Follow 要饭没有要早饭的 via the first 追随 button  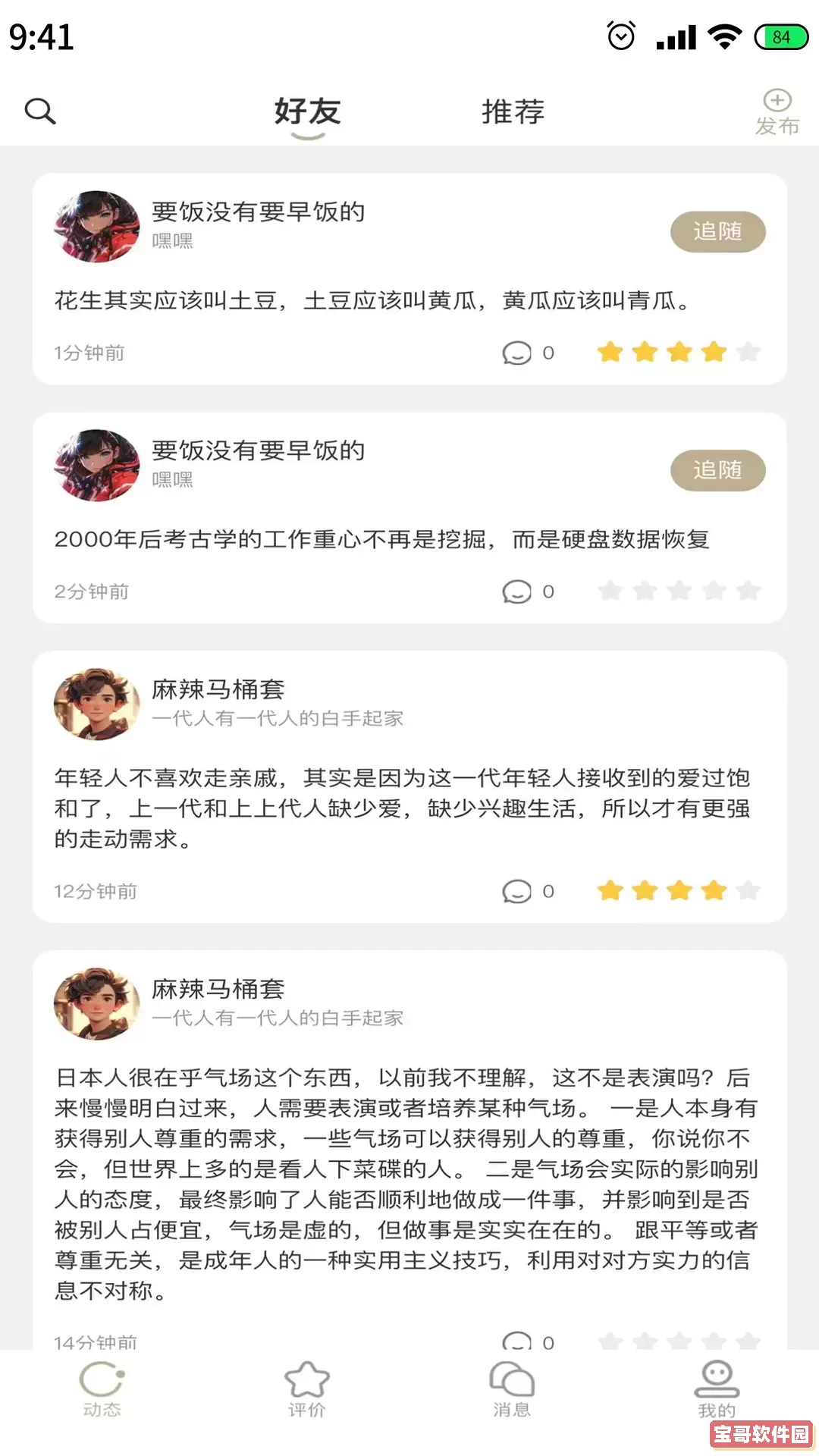[717, 232]
